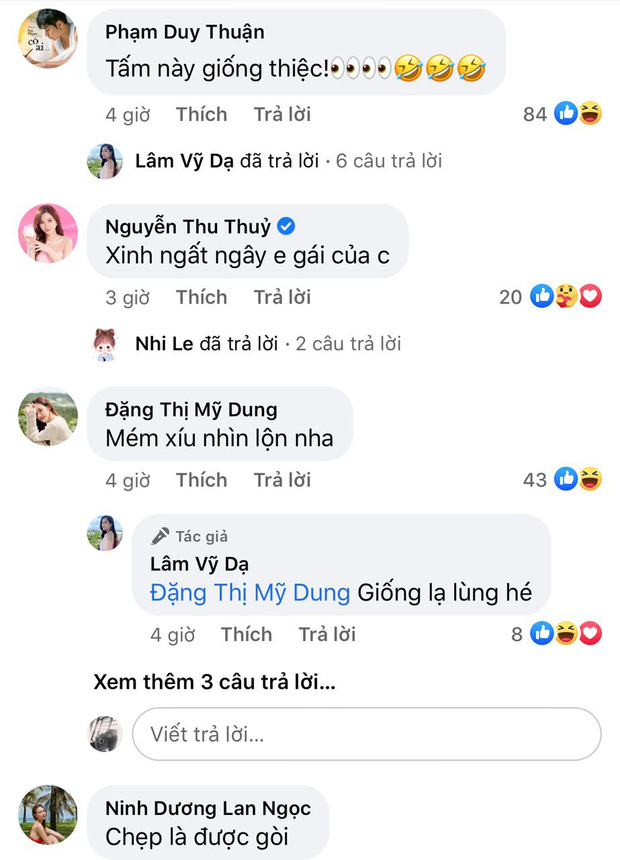Reply to Nguyễn Thu Thuỷ's comment

pyautogui.click(x=282, y=297)
